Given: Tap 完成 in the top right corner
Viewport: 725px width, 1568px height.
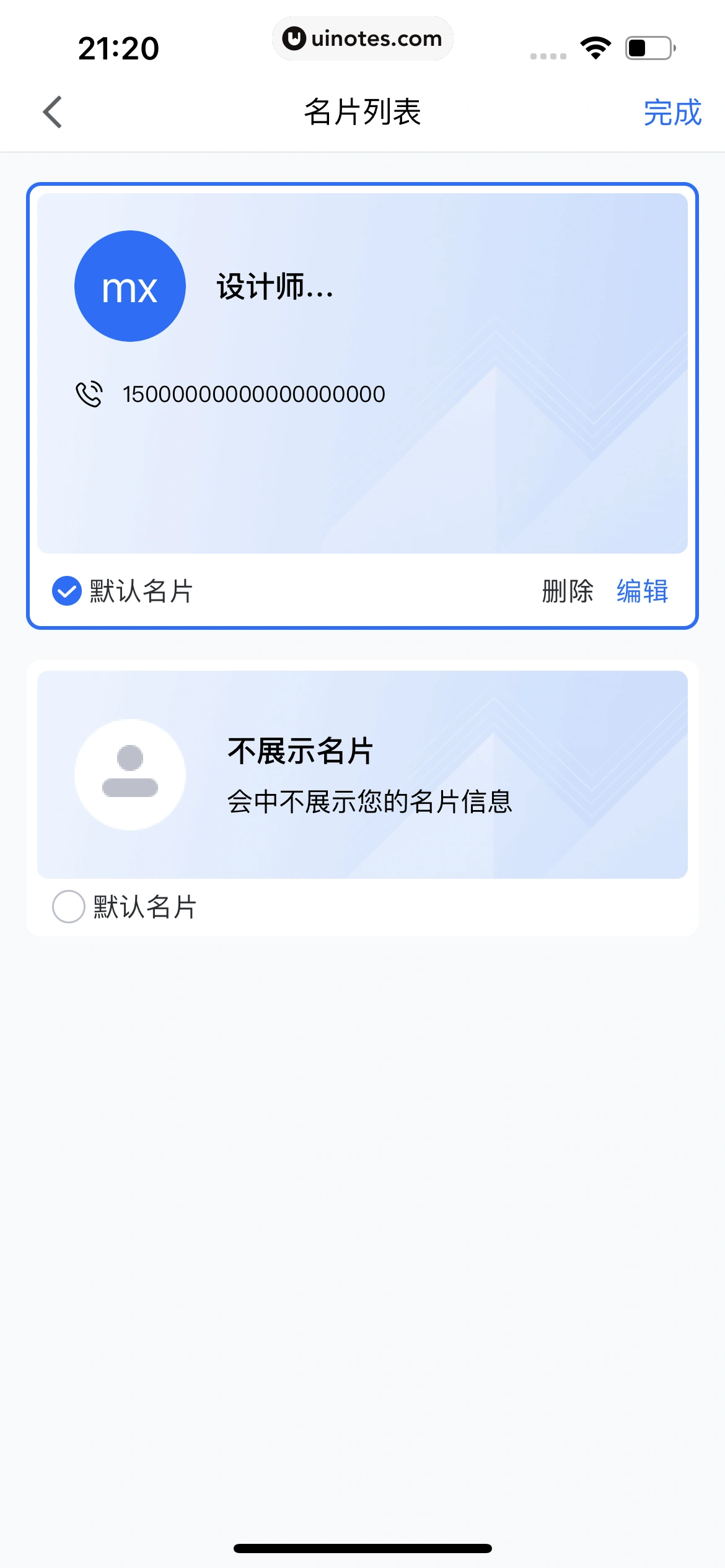Looking at the screenshot, I should 672,112.
